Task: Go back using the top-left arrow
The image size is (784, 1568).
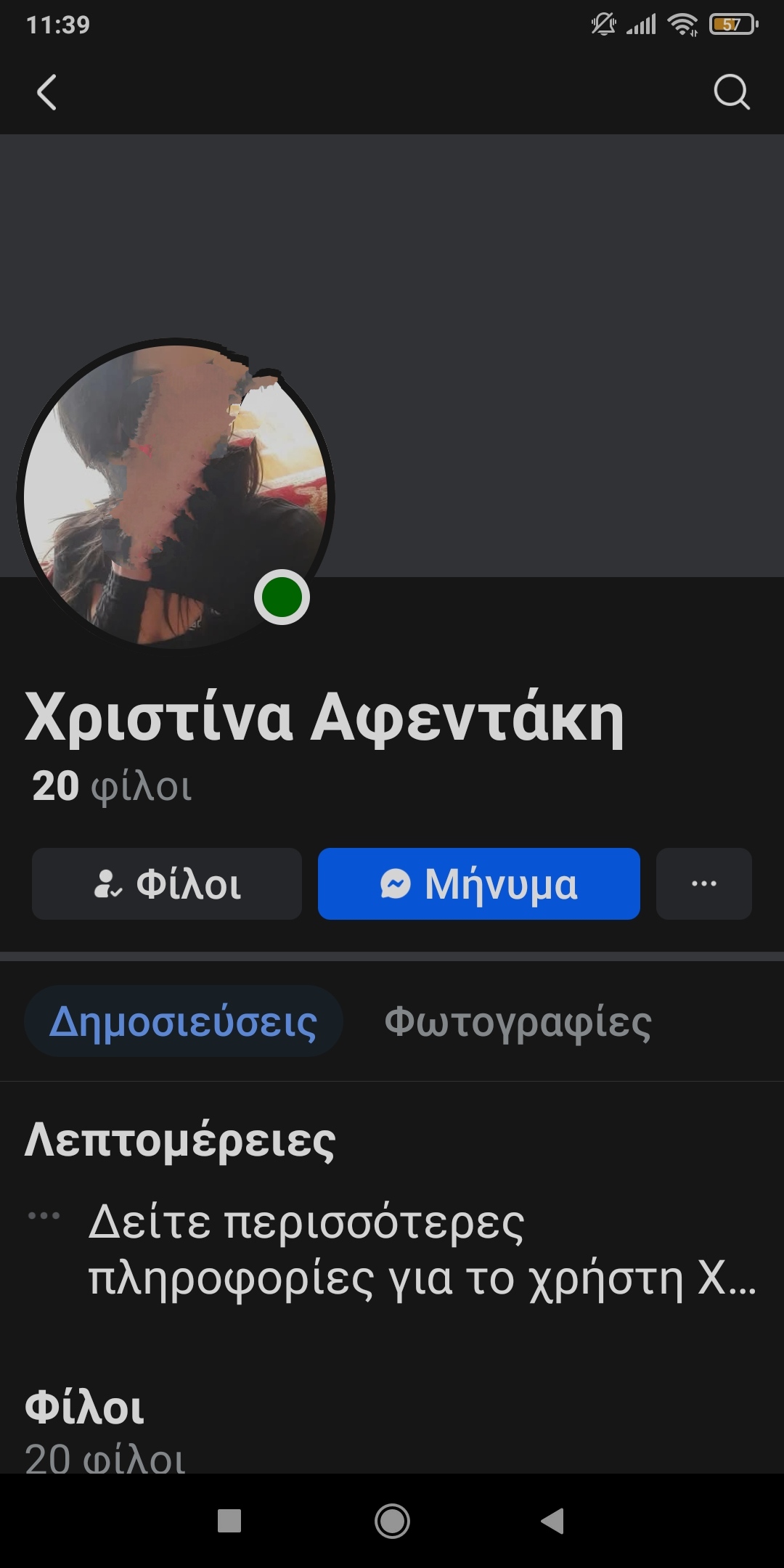Action: (x=46, y=92)
